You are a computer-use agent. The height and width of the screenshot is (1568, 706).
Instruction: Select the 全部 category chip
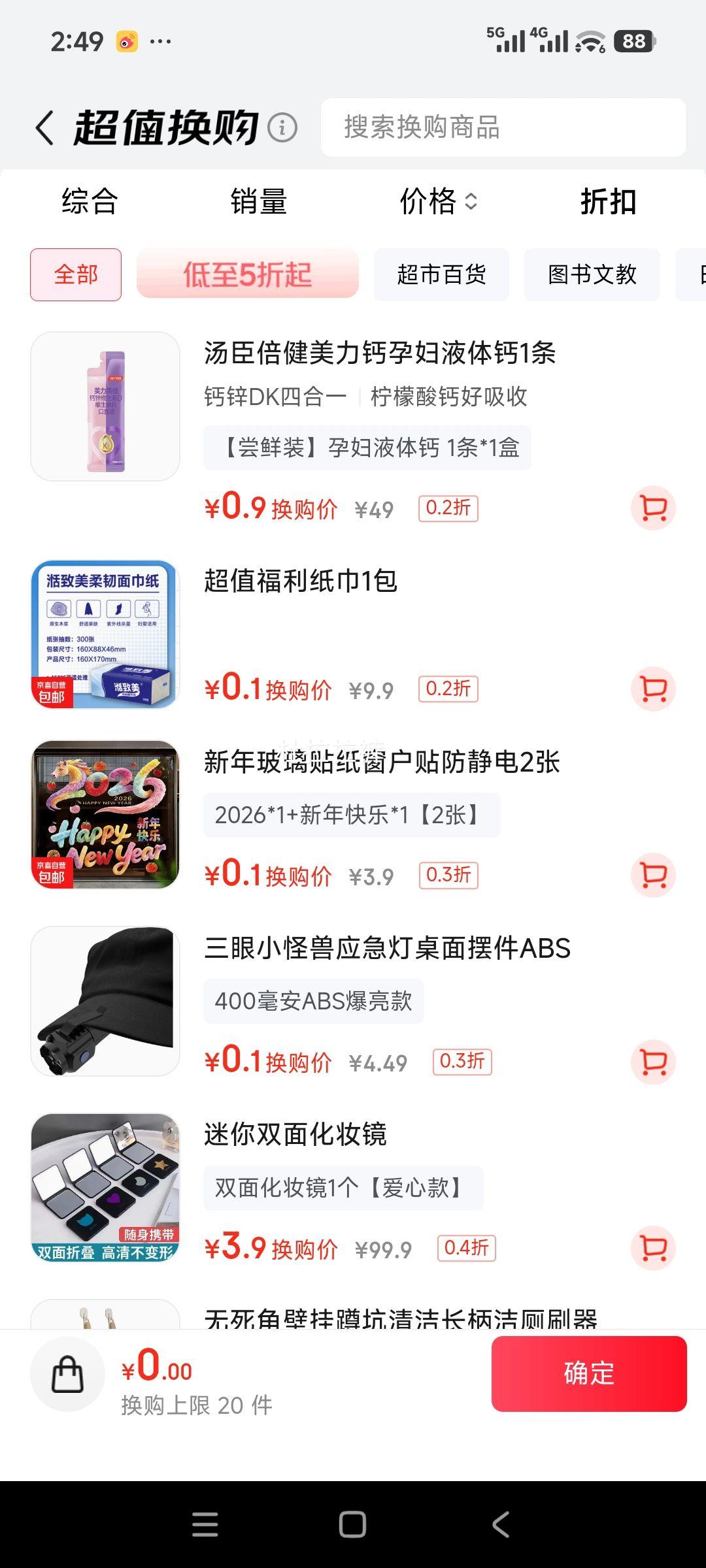76,274
